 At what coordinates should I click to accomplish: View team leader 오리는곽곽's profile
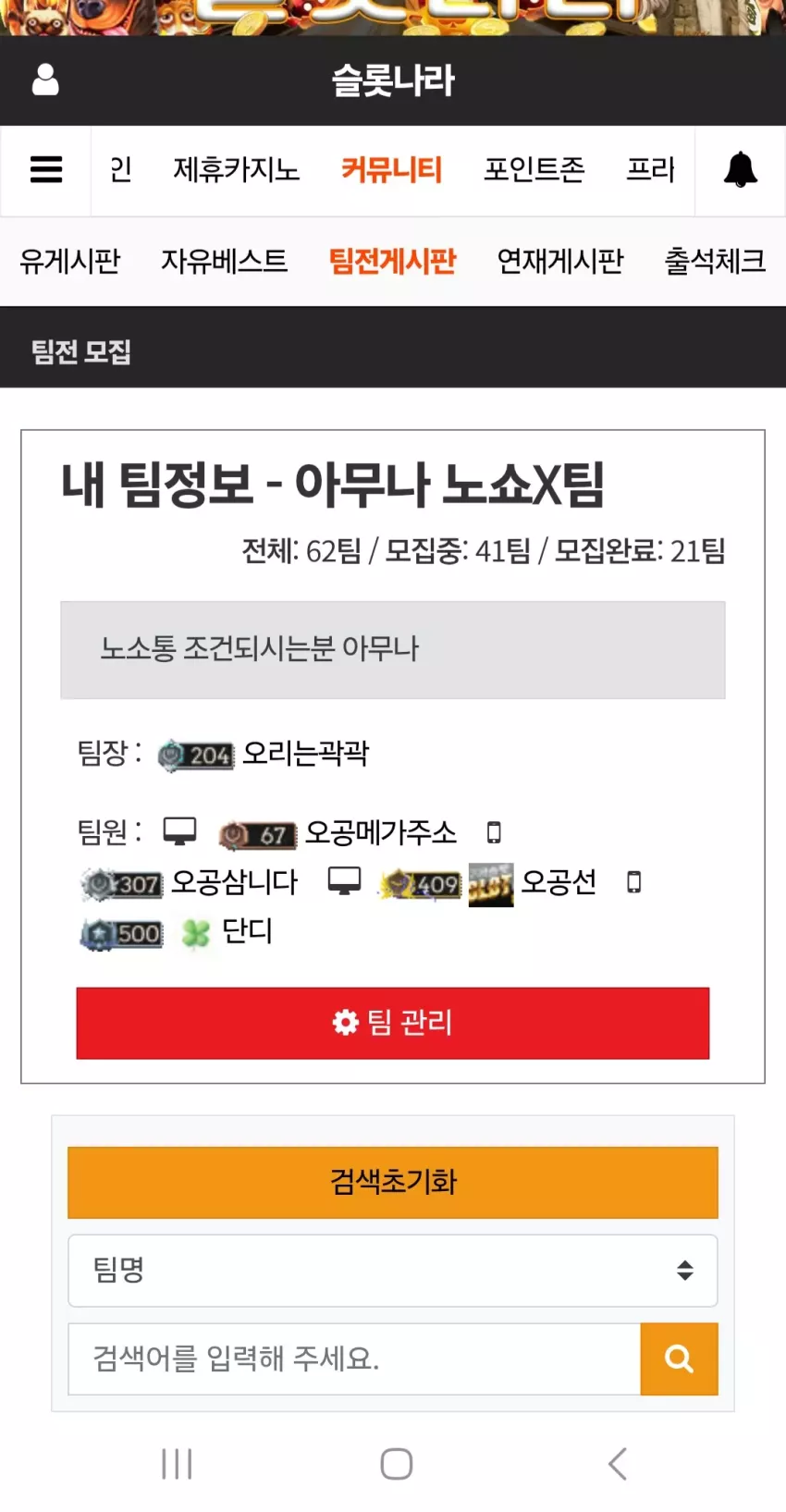pyautogui.click(x=305, y=754)
